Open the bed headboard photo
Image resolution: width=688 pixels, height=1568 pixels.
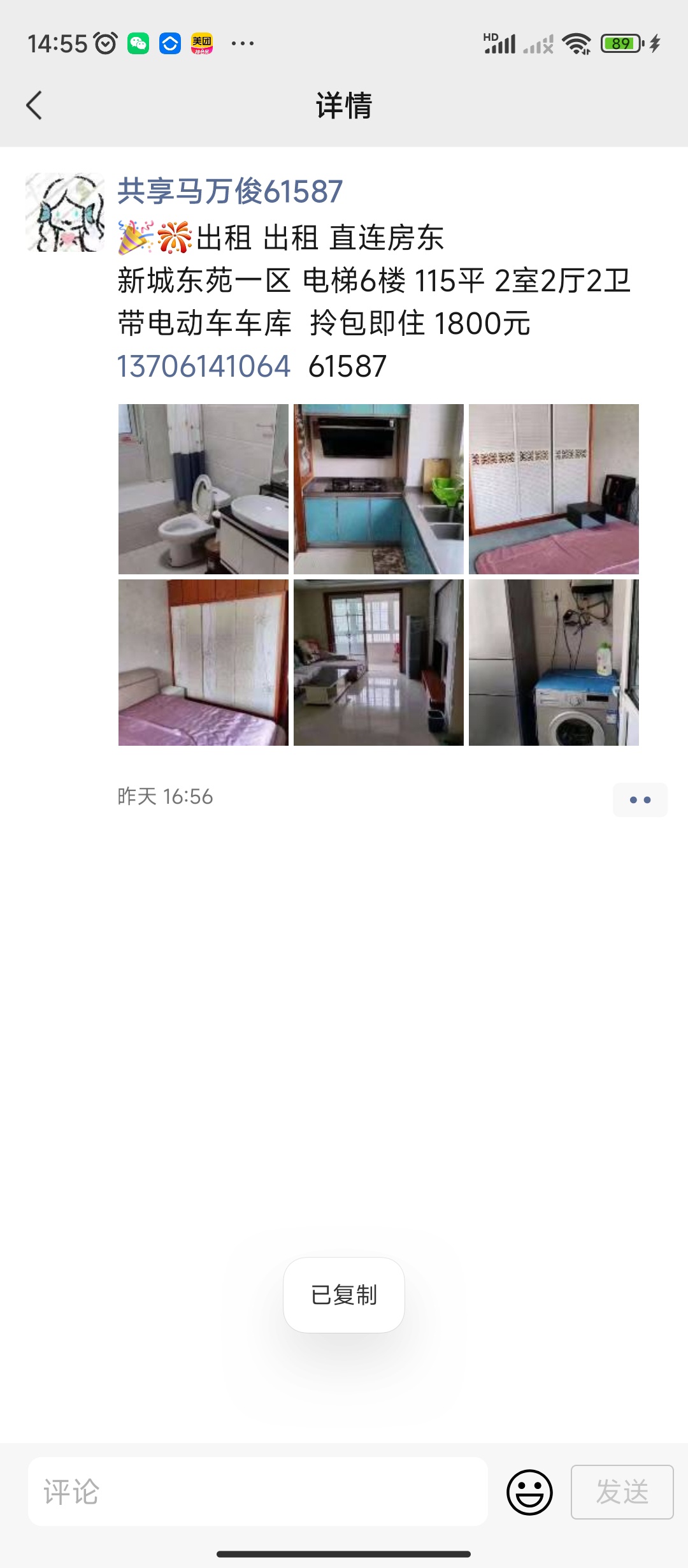point(203,662)
